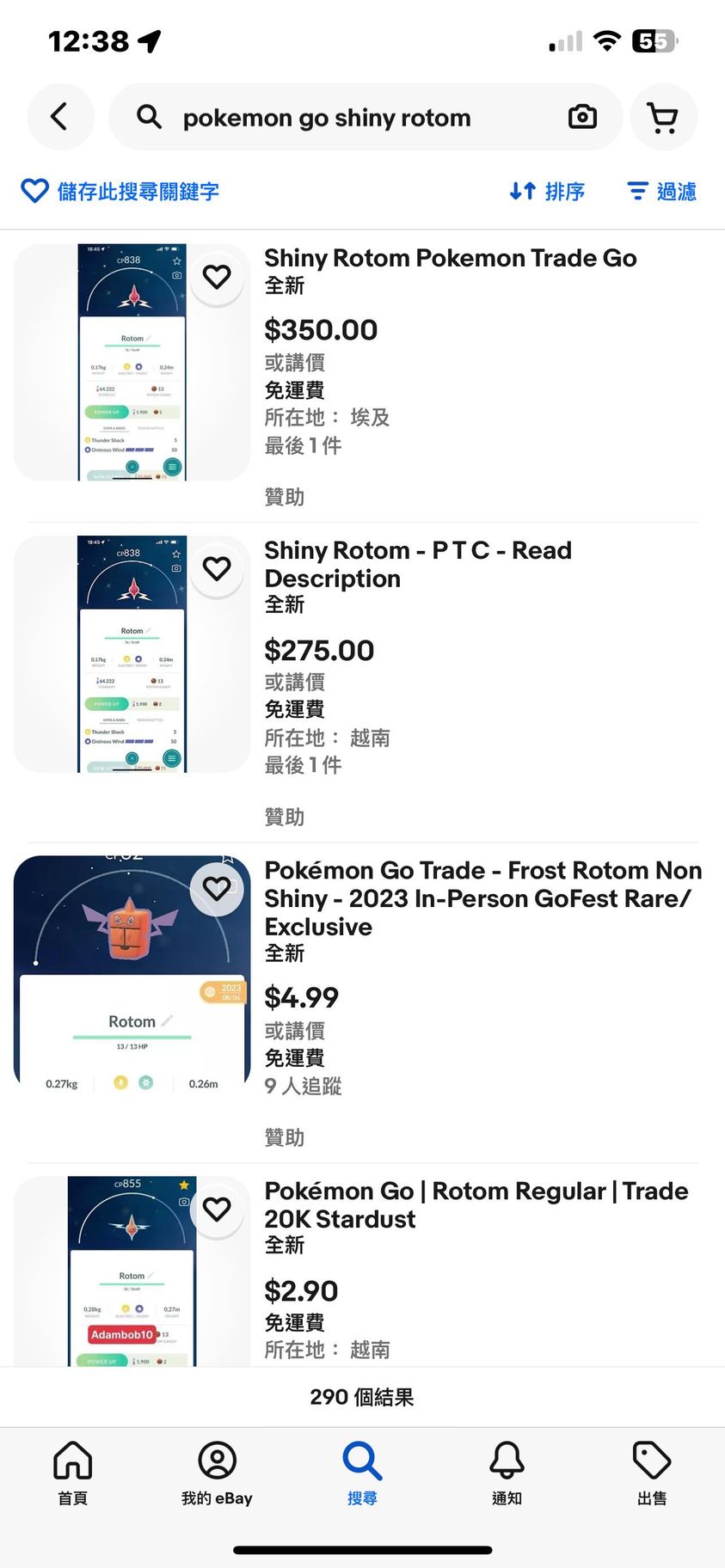Viewport: 725px width, 1568px height.
Task: Save this search keyword (儲存此搜尋關鍵字)
Action: pyautogui.click(x=120, y=191)
